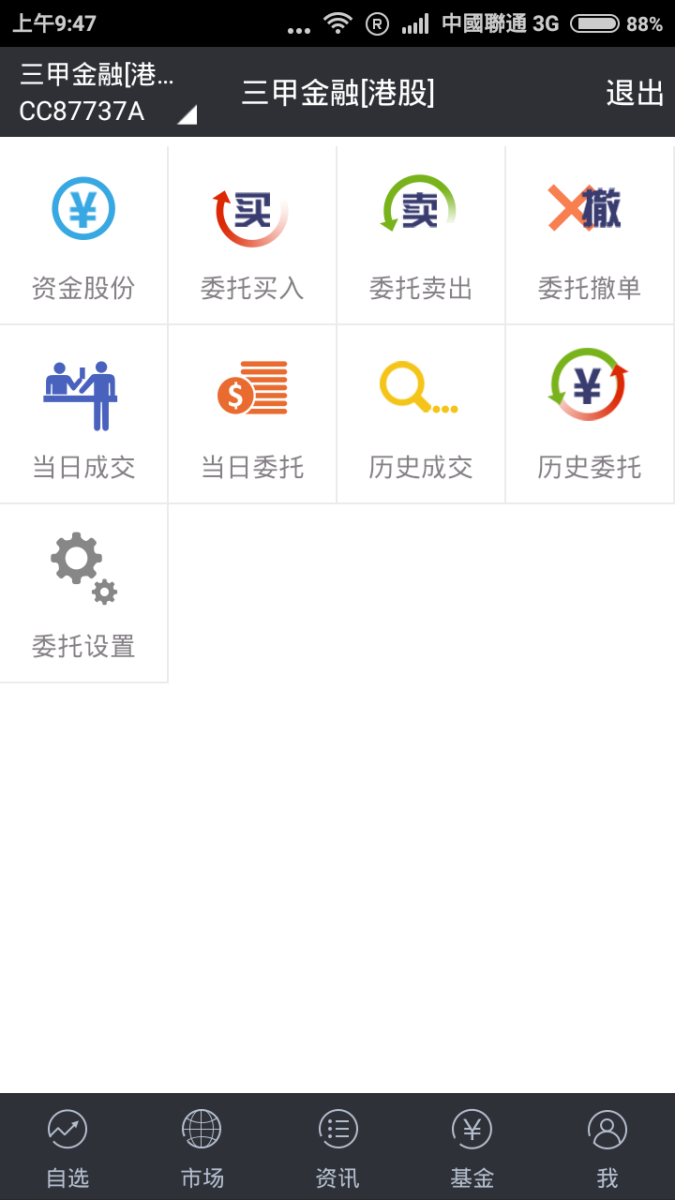675x1200 pixels.
Task: Open 历史委托 order history
Action: click(x=590, y=414)
